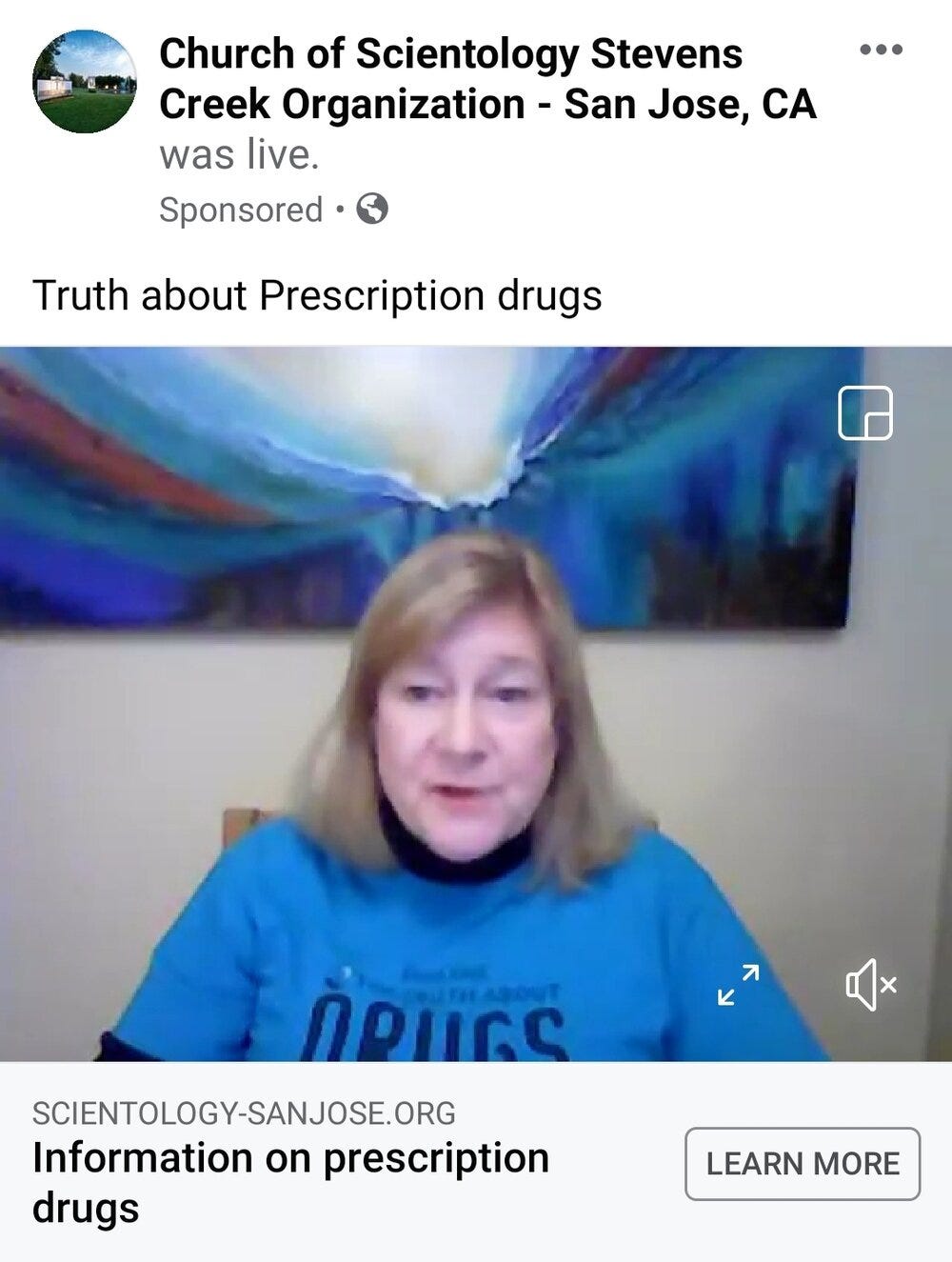The width and height of the screenshot is (952, 1262).
Task: Open the Church of Scientology page profile picture
Action: tap(85, 82)
